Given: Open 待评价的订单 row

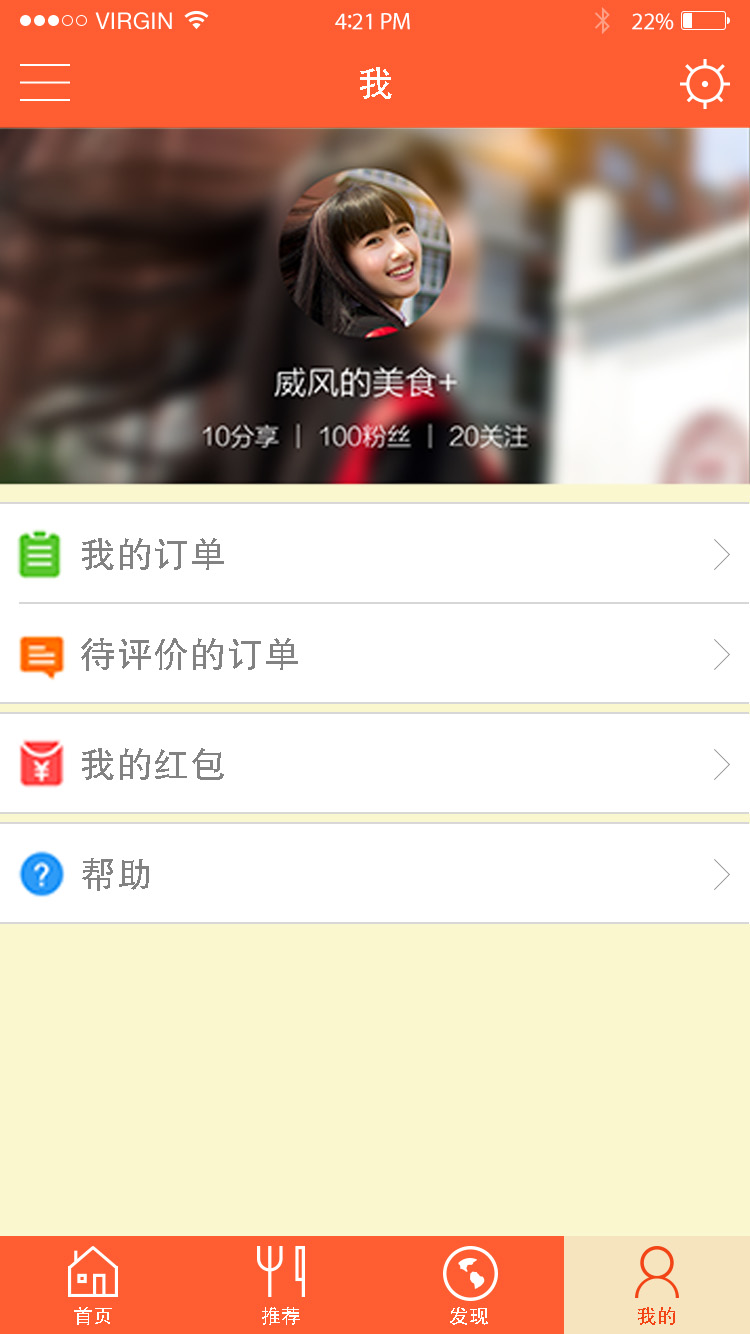Looking at the screenshot, I should tap(375, 655).
